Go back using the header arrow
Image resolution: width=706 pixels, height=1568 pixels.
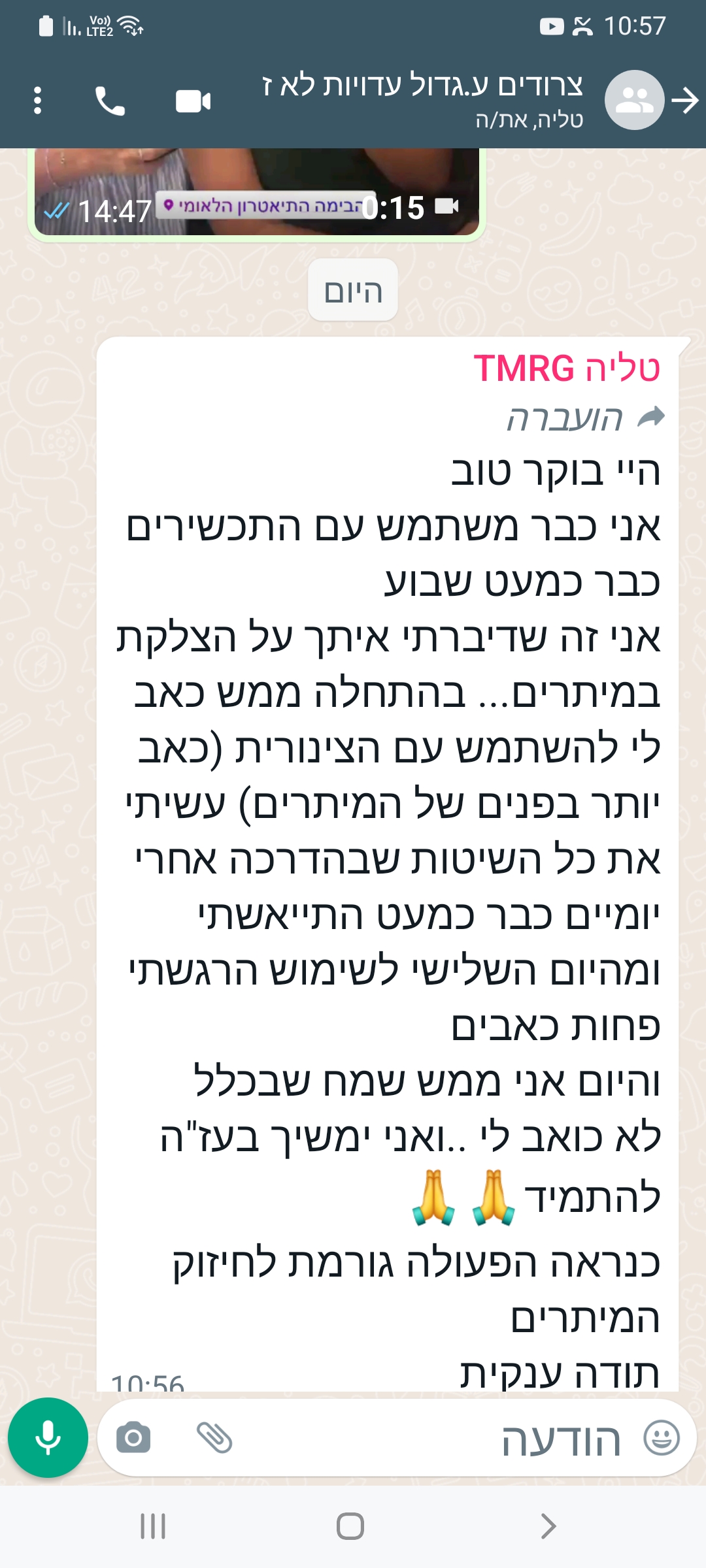[684, 101]
